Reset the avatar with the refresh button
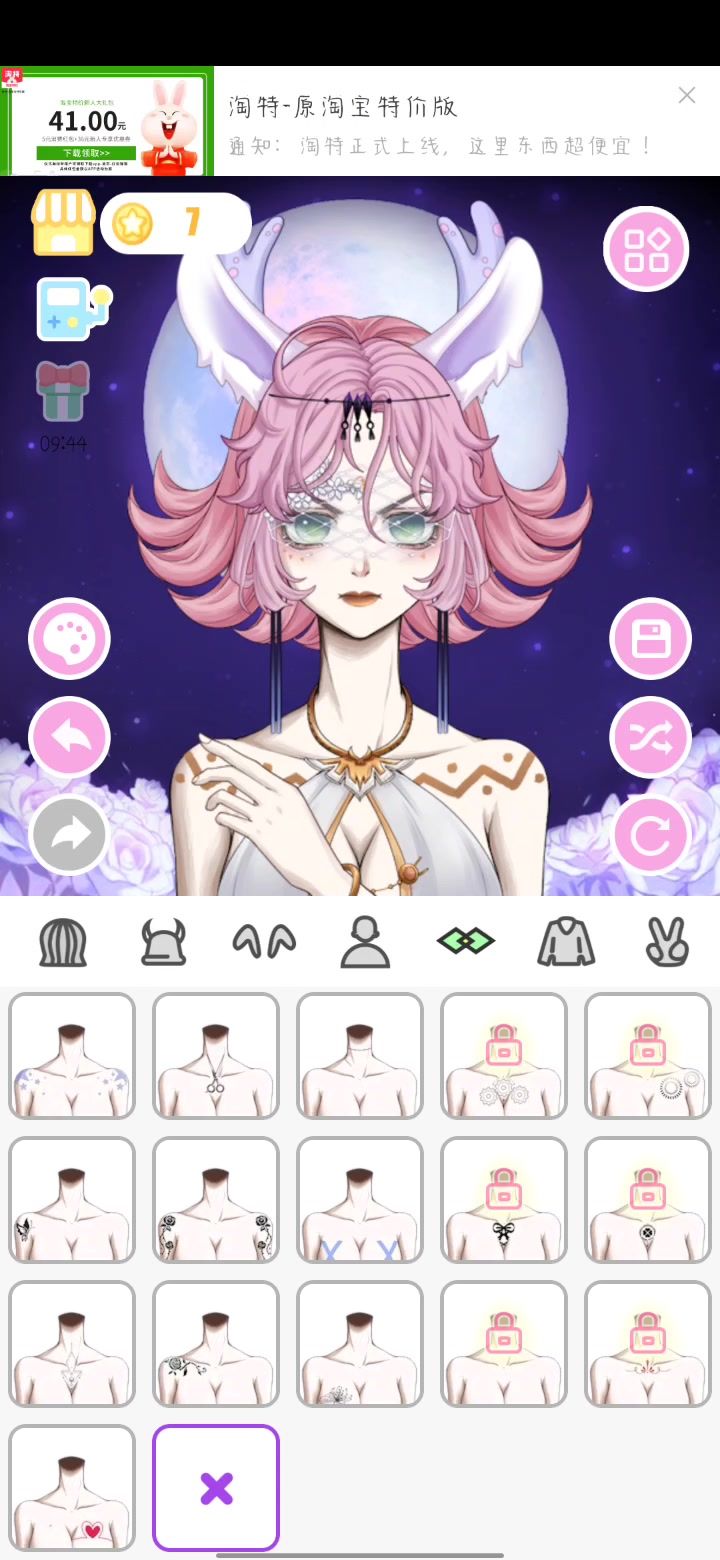The width and height of the screenshot is (720, 1560). tap(650, 835)
